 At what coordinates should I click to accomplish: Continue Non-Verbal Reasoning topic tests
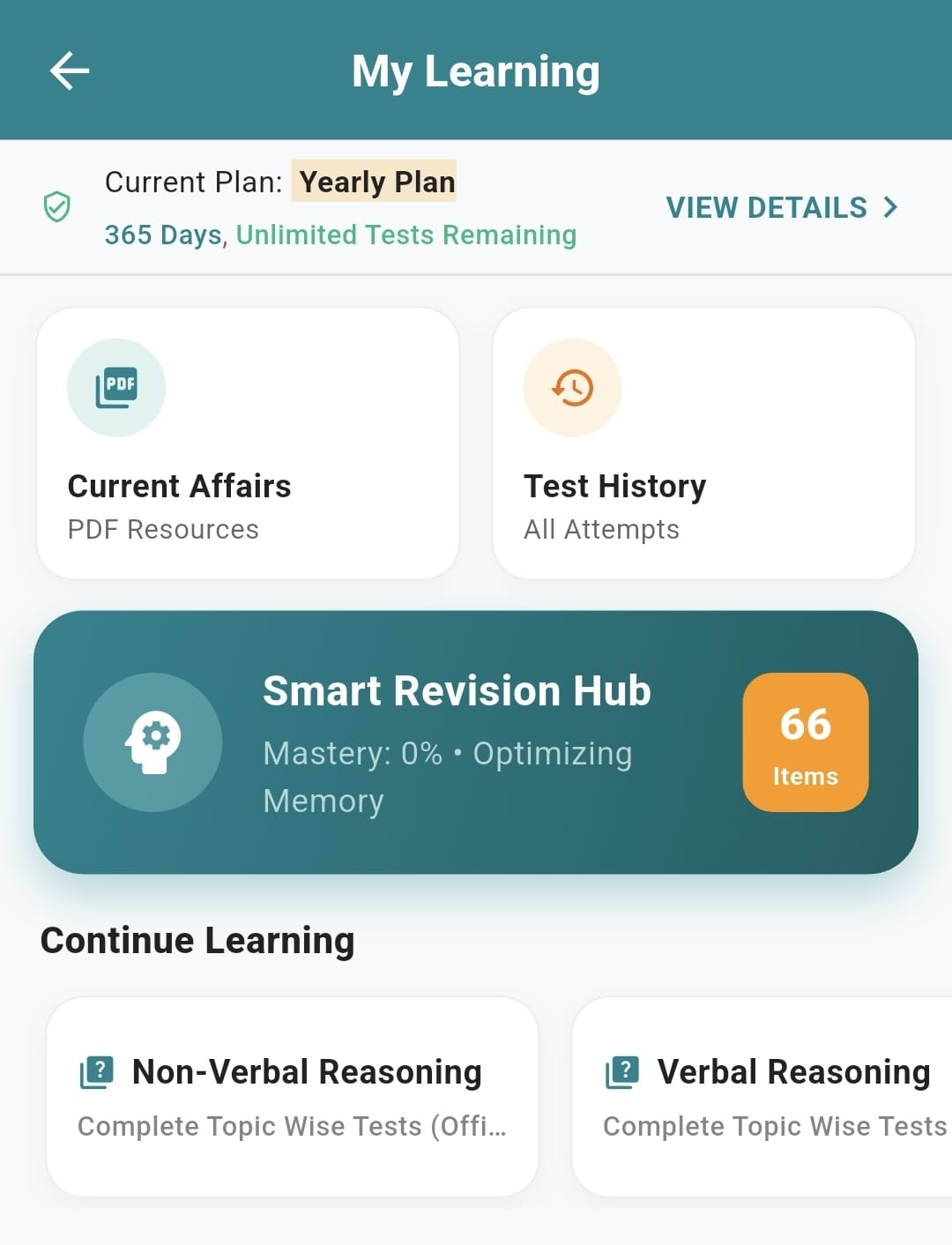click(292, 1096)
